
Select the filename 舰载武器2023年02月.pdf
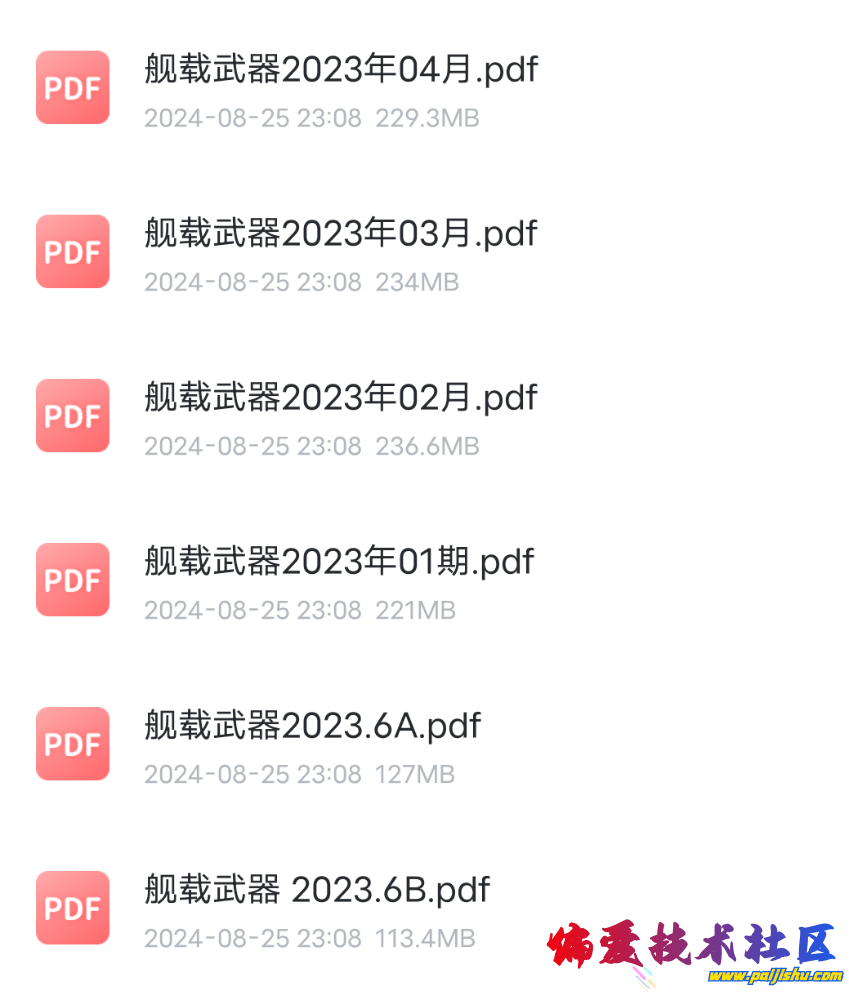point(340,397)
